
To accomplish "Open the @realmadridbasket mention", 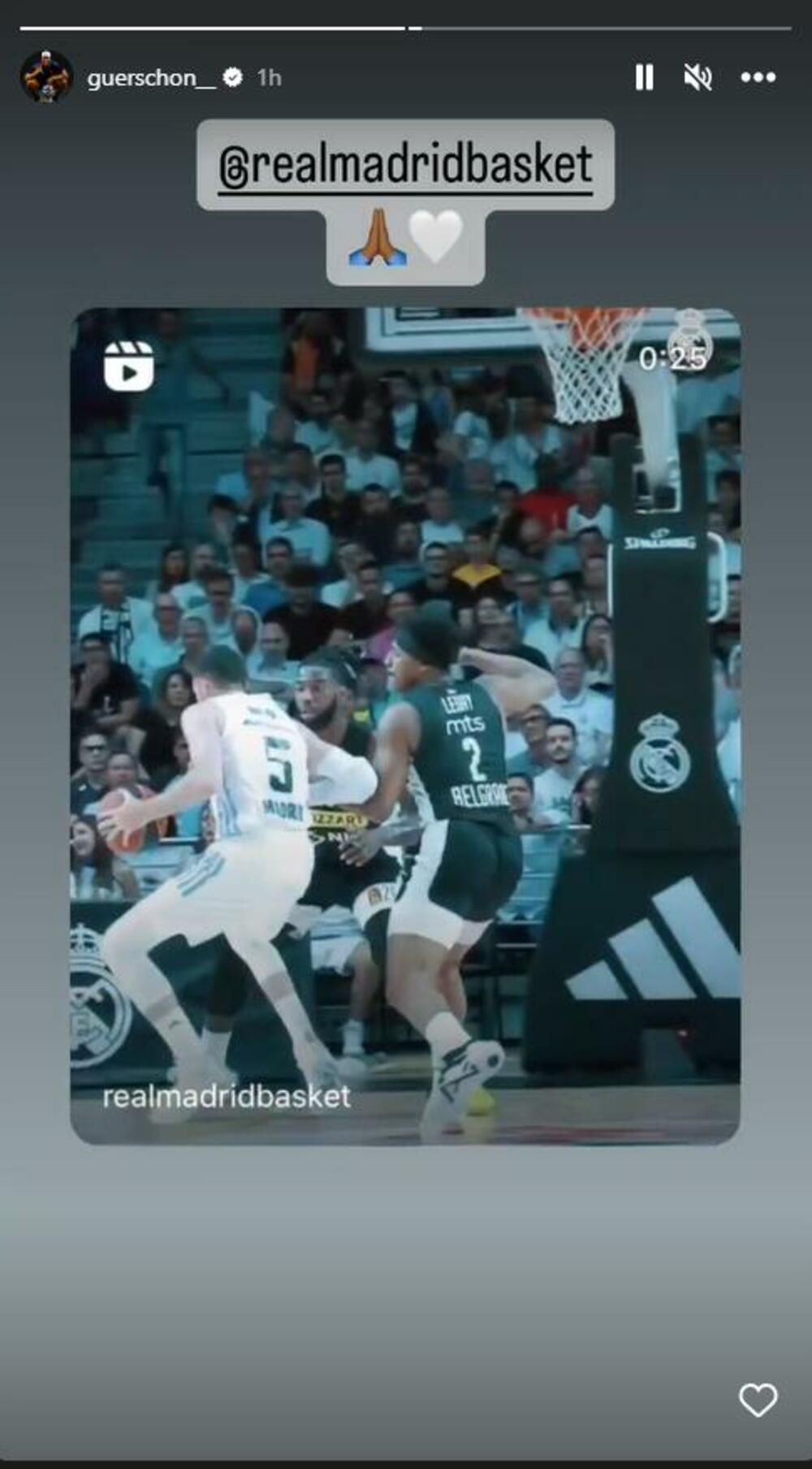I will tap(405, 164).
